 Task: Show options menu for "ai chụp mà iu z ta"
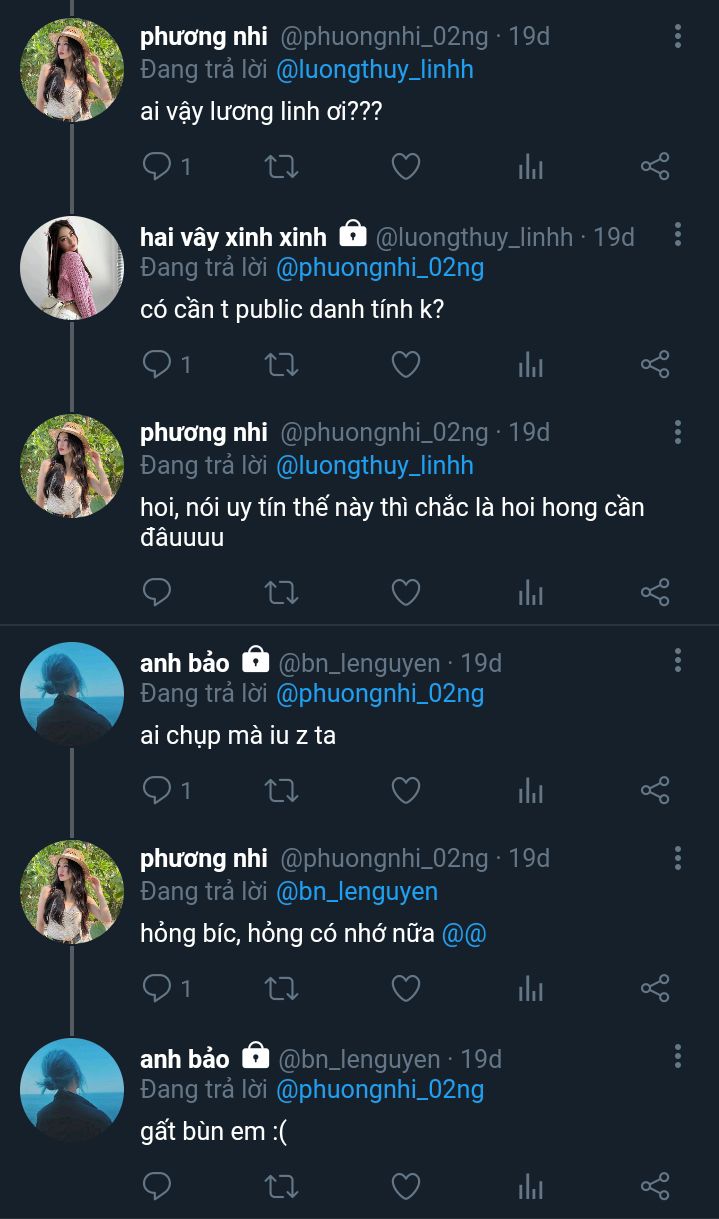(678, 660)
